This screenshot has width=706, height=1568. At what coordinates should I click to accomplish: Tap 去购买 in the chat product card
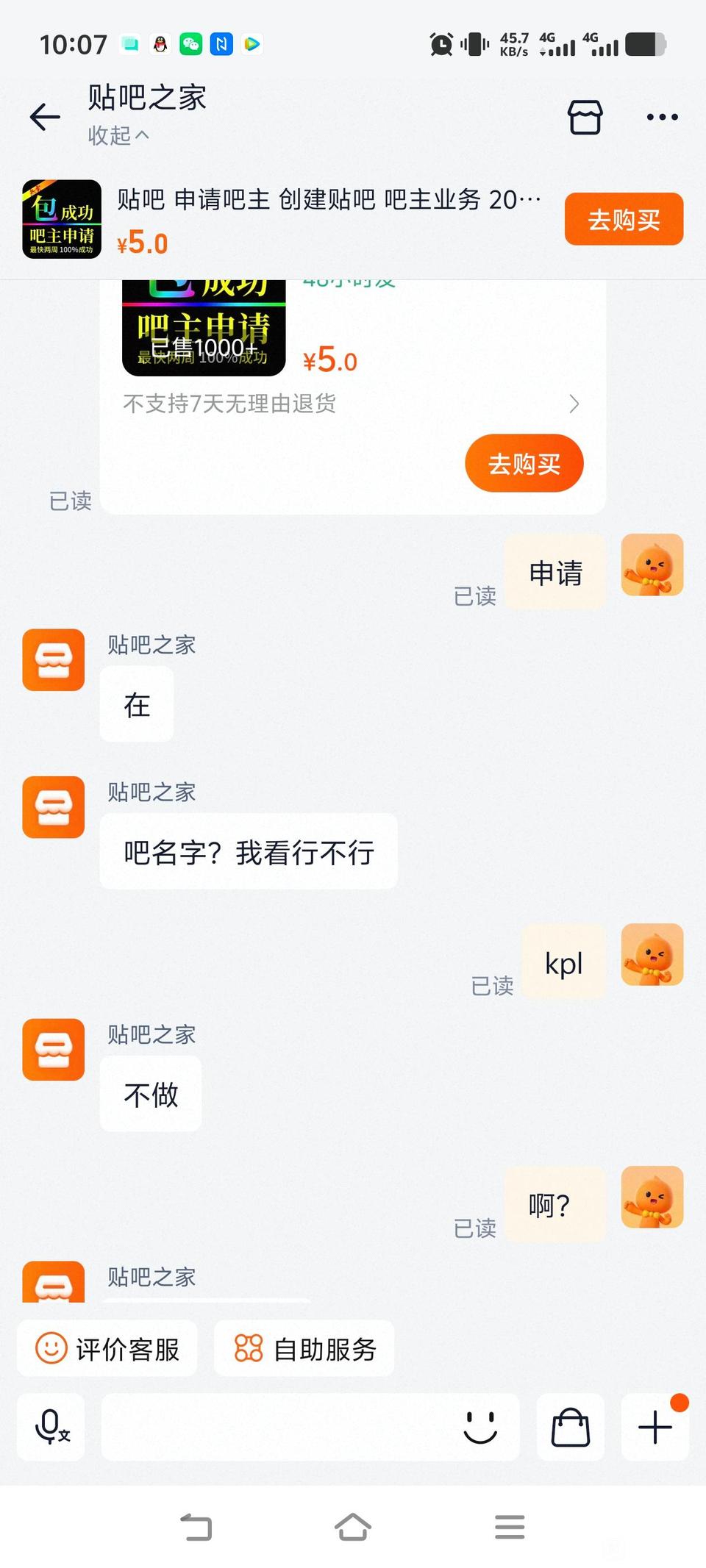[x=524, y=463]
